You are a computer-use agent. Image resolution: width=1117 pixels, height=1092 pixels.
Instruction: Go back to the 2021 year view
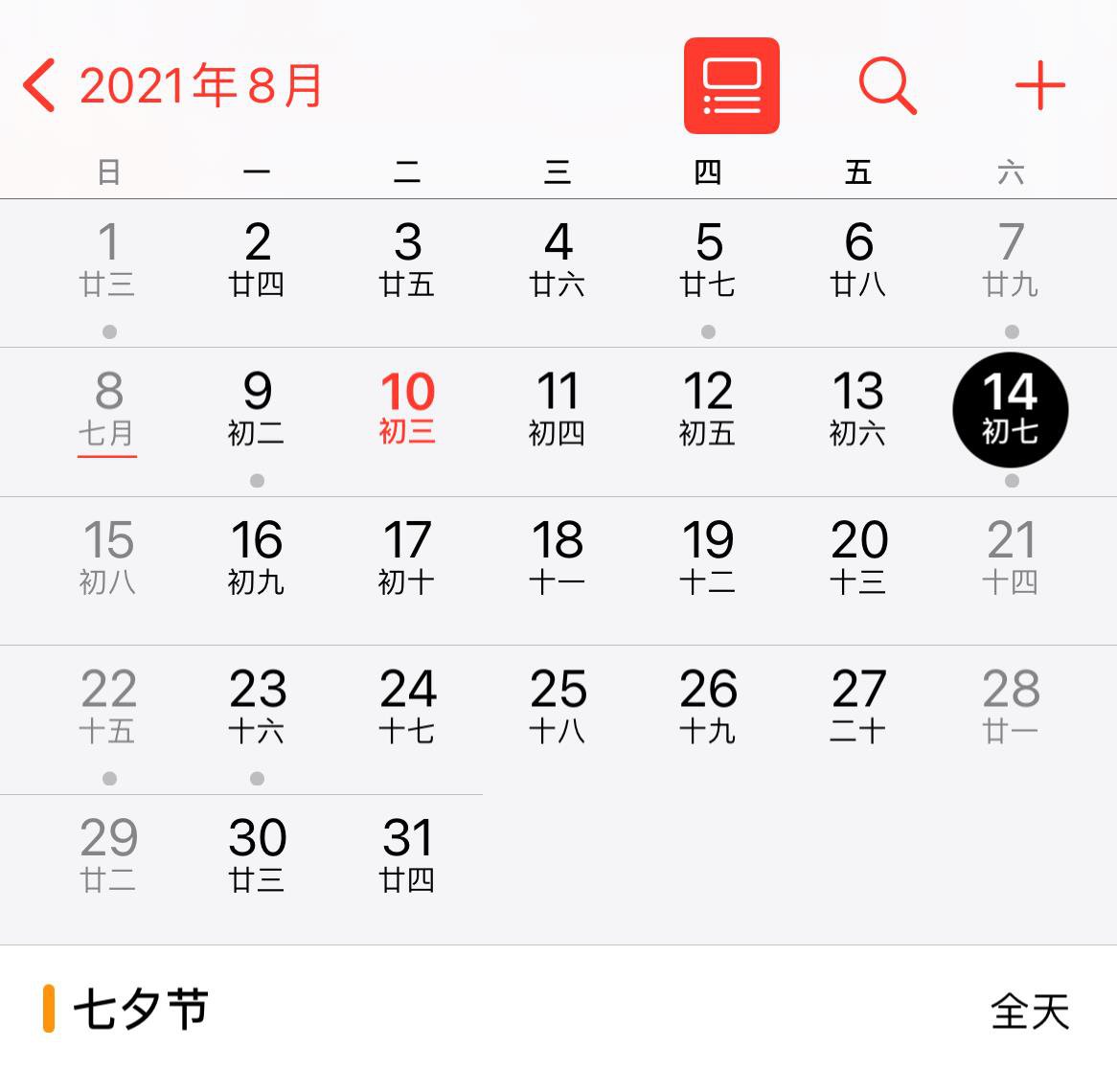click(x=172, y=86)
